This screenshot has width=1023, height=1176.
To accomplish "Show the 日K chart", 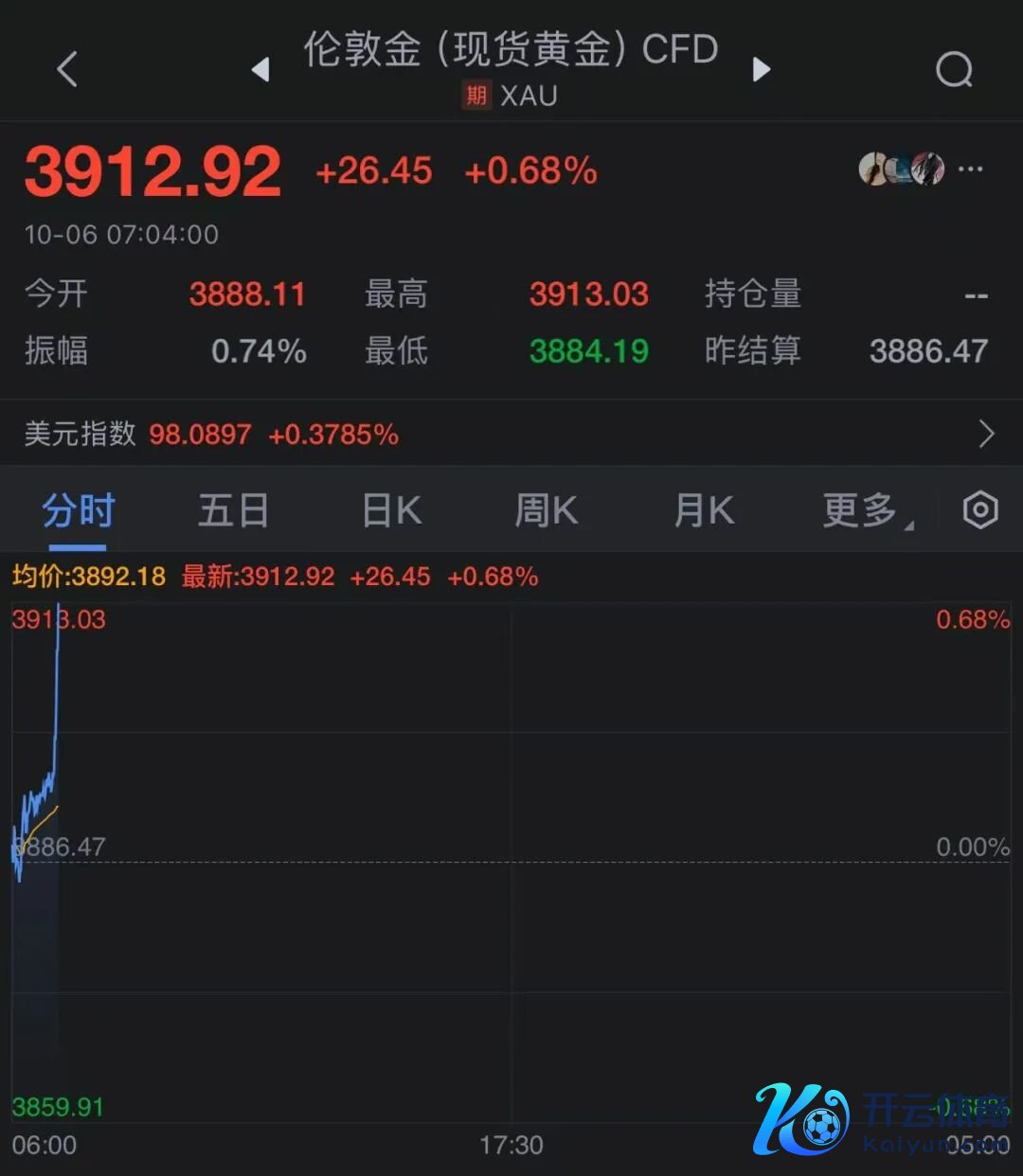I will (391, 511).
